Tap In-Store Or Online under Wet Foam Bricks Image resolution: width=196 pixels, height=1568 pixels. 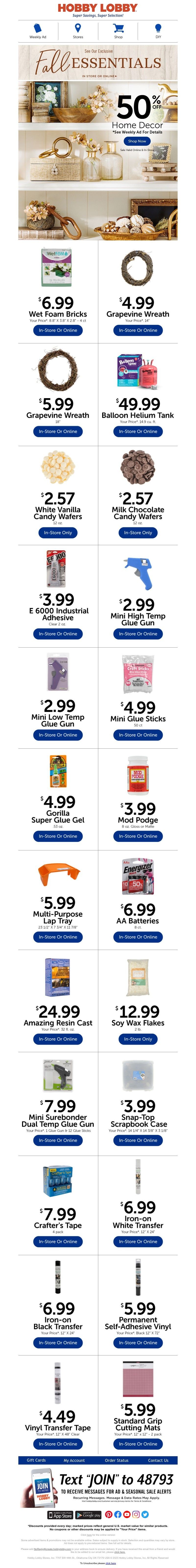58,330
